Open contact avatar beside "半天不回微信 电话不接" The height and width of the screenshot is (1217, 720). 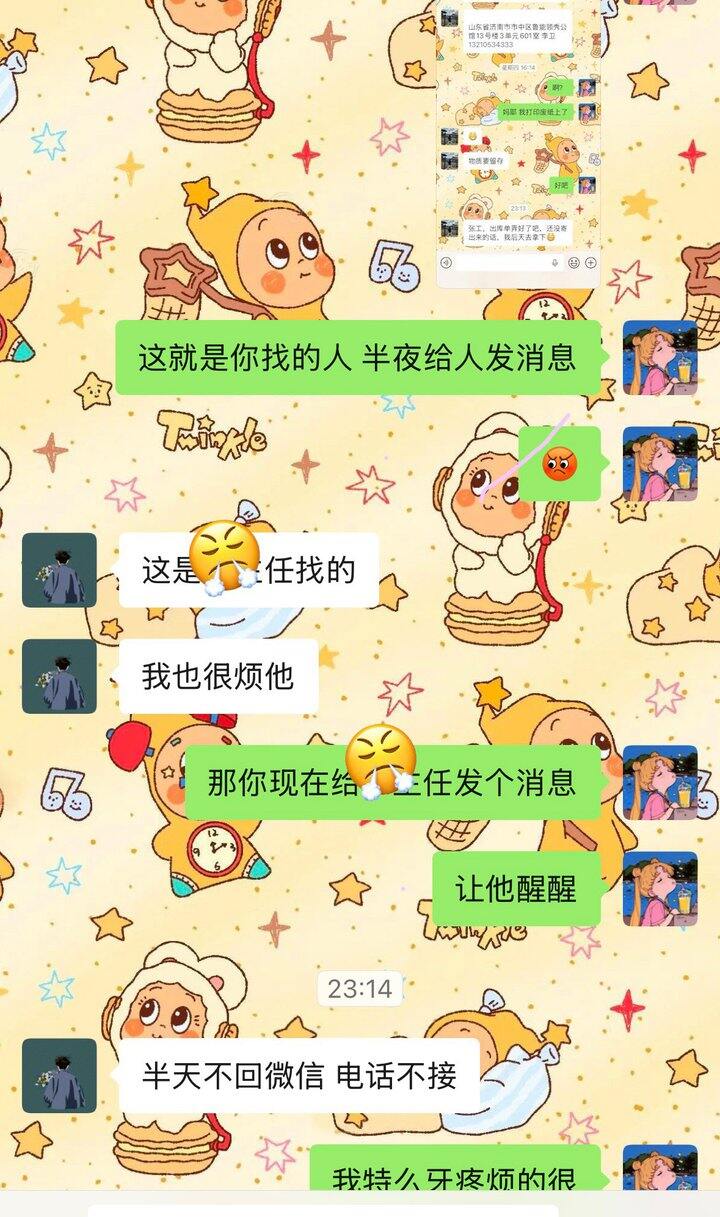click(x=60, y=1075)
